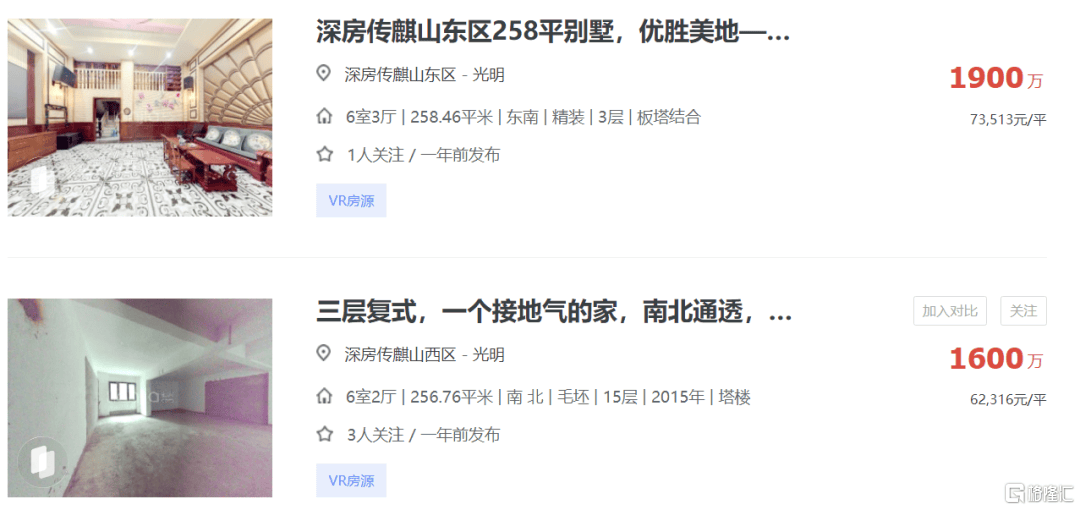The height and width of the screenshot is (510, 1080).
Task: Open the photo of the 1600万 复式 listing
Action: coord(140,397)
